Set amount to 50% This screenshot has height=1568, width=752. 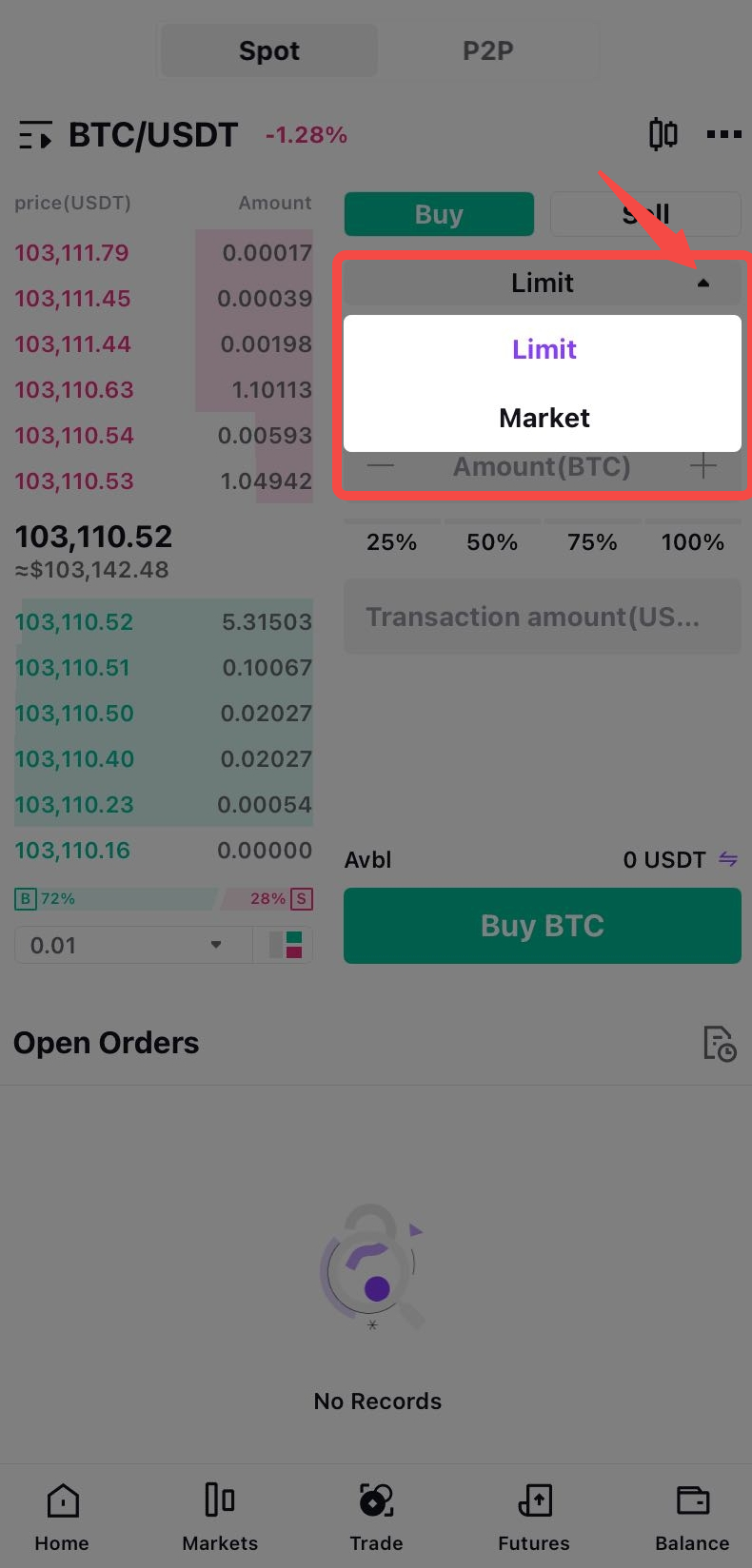coord(492,542)
